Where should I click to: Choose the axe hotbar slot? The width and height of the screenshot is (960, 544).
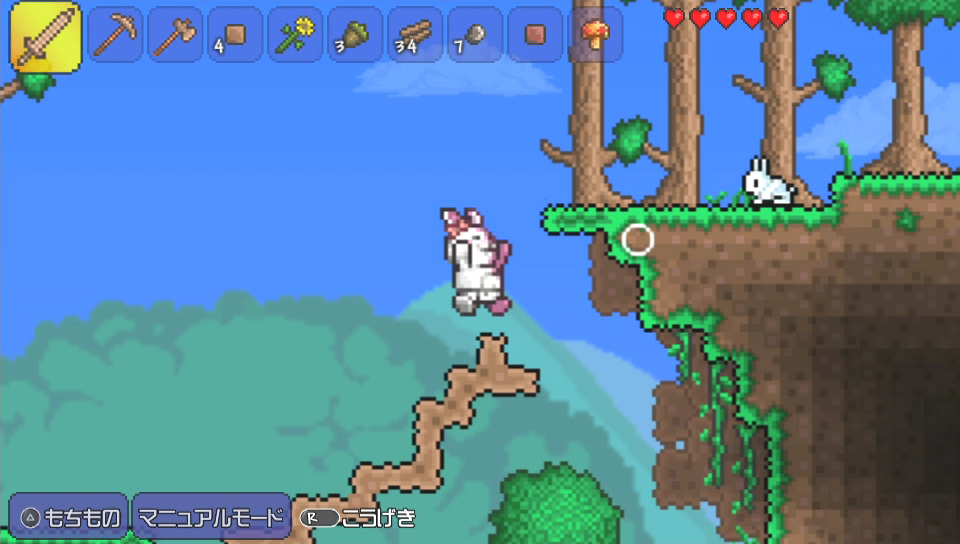(175, 35)
